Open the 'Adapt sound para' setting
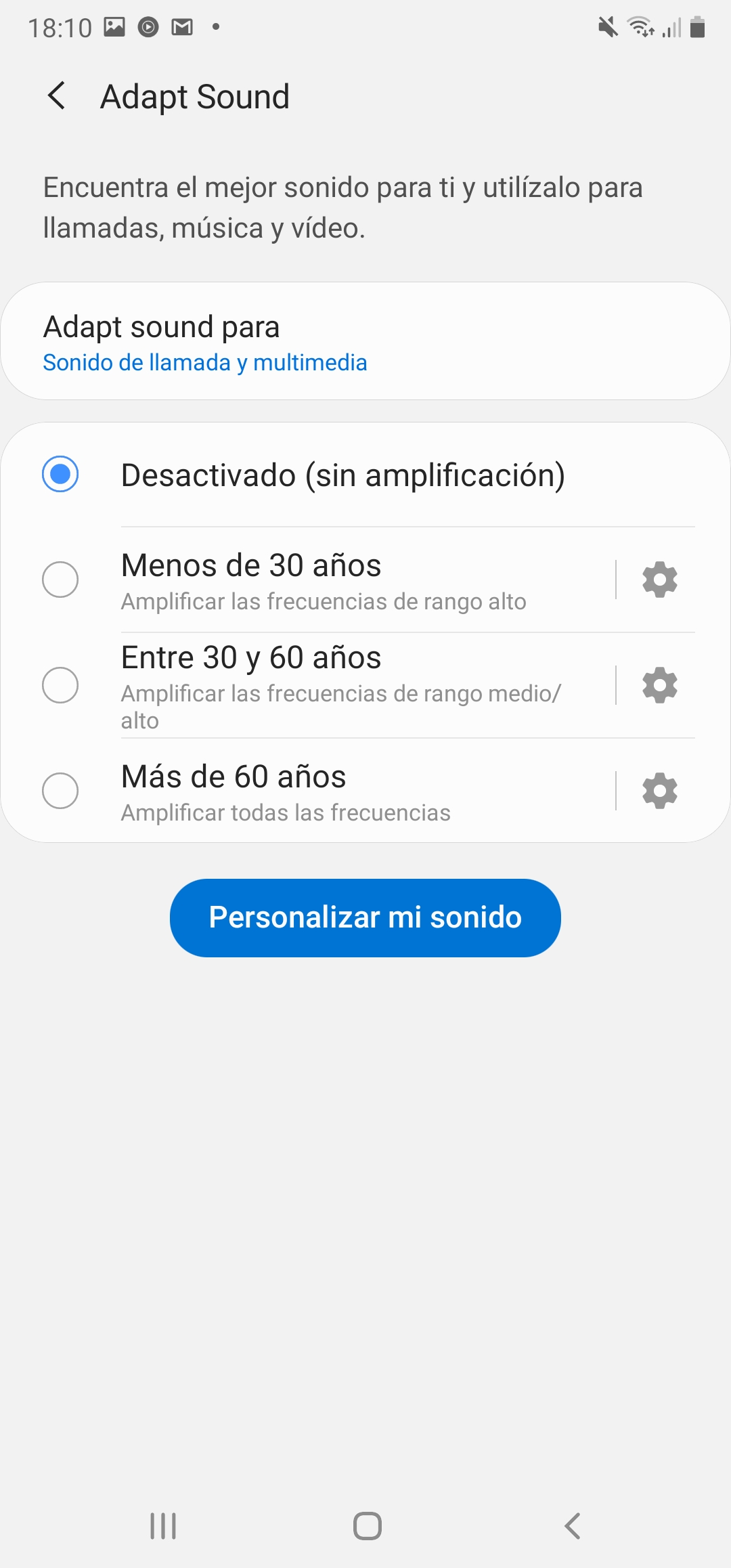 [x=365, y=341]
